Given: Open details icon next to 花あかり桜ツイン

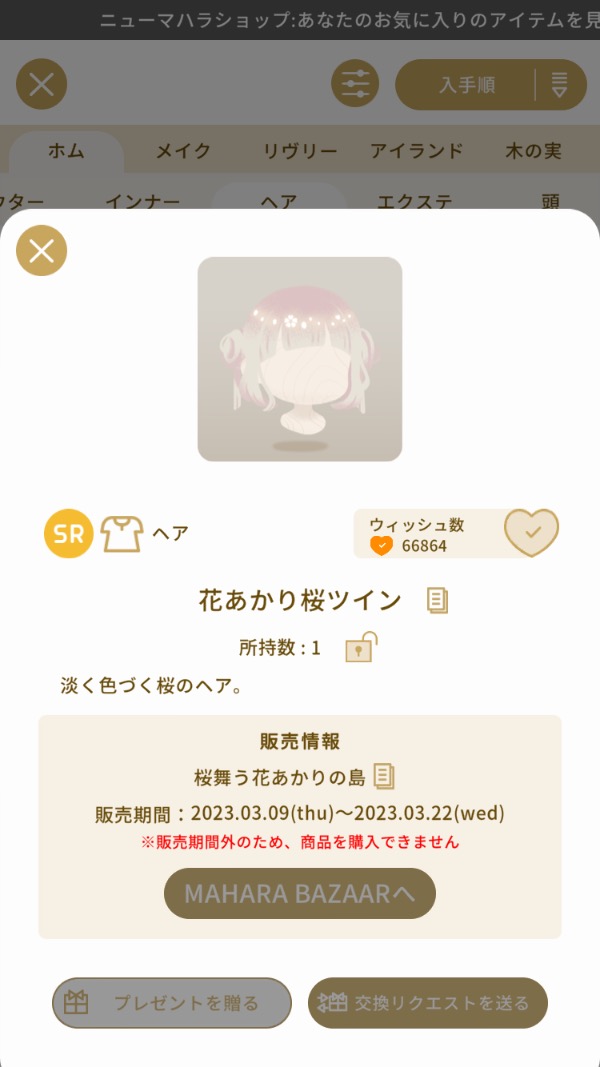Looking at the screenshot, I should pyautogui.click(x=437, y=600).
